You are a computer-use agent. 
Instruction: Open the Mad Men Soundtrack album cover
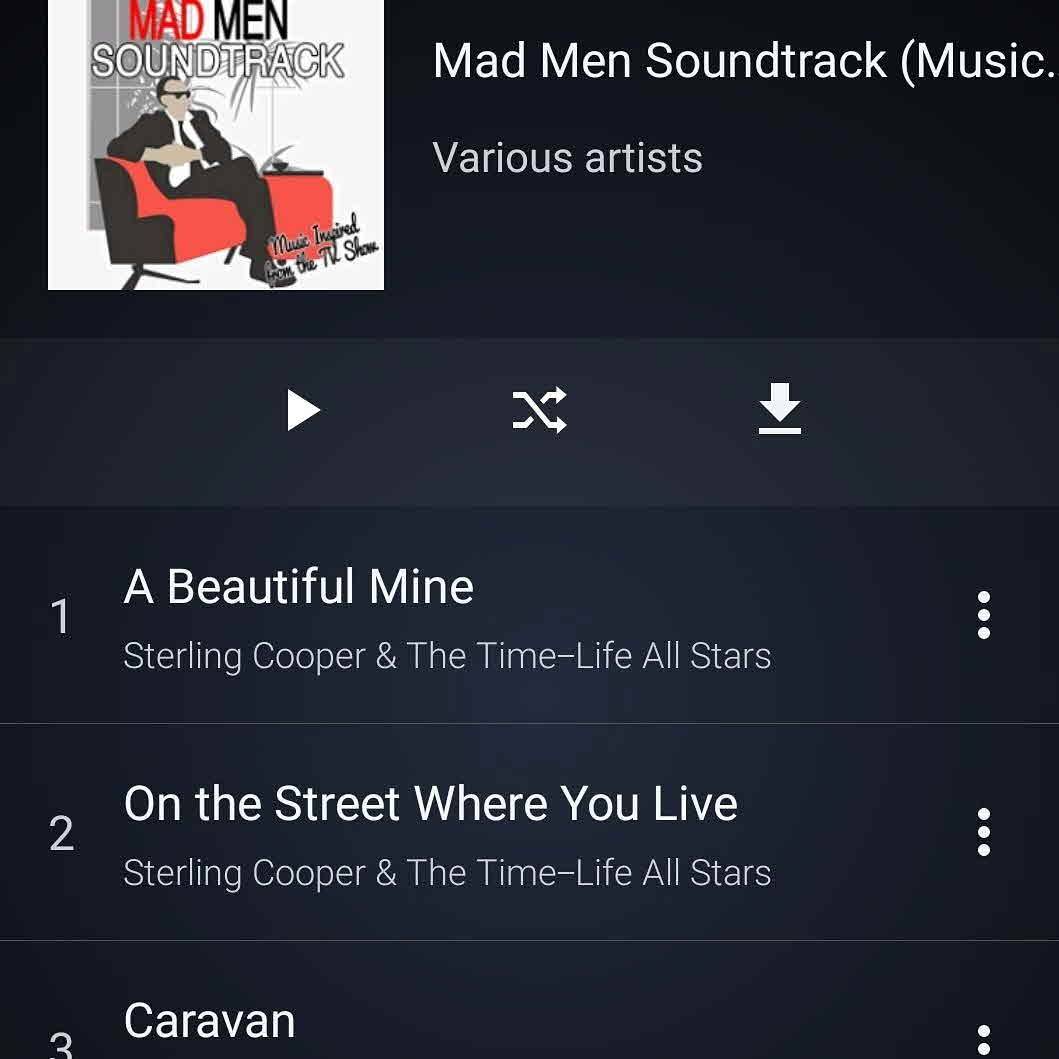[x=216, y=145]
